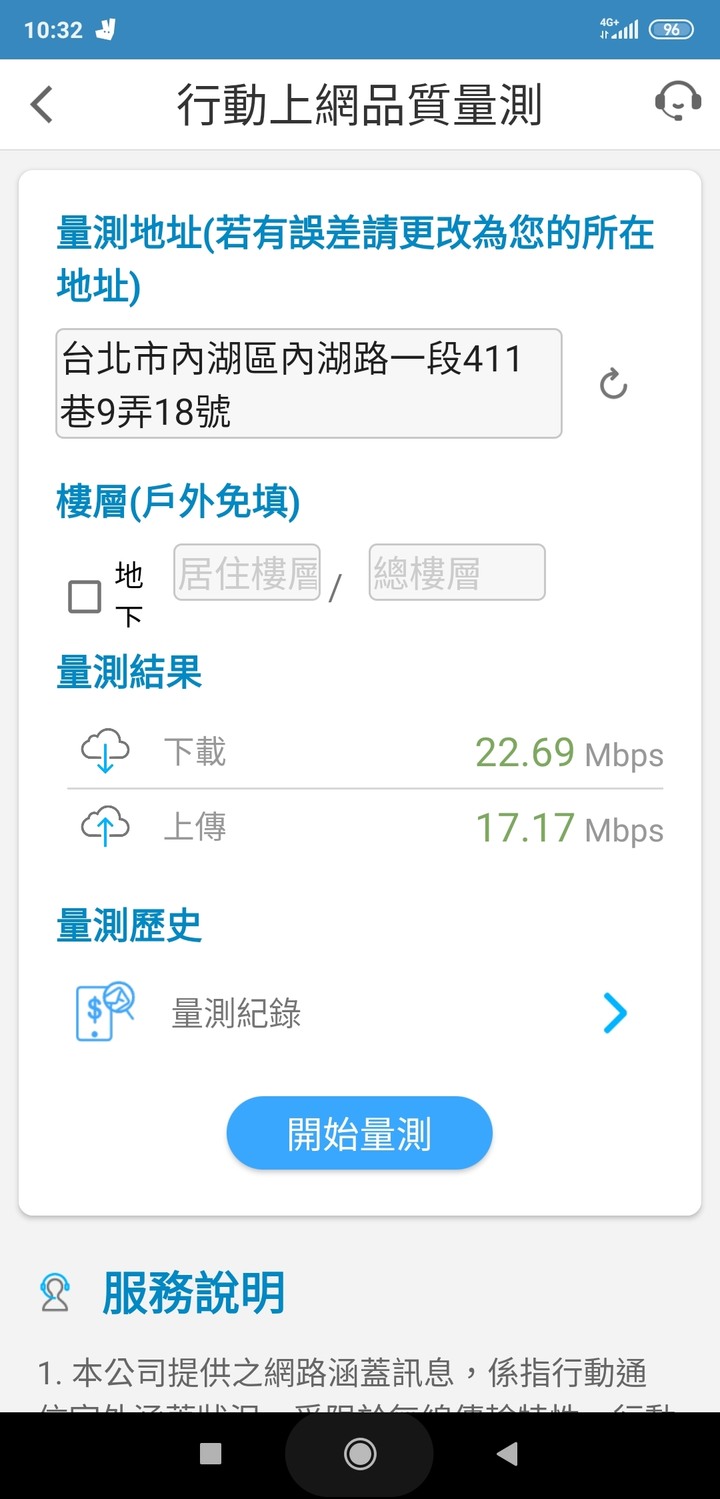
Task: Open recent apps from the navigation bar
Action: tap(210, 1454)
